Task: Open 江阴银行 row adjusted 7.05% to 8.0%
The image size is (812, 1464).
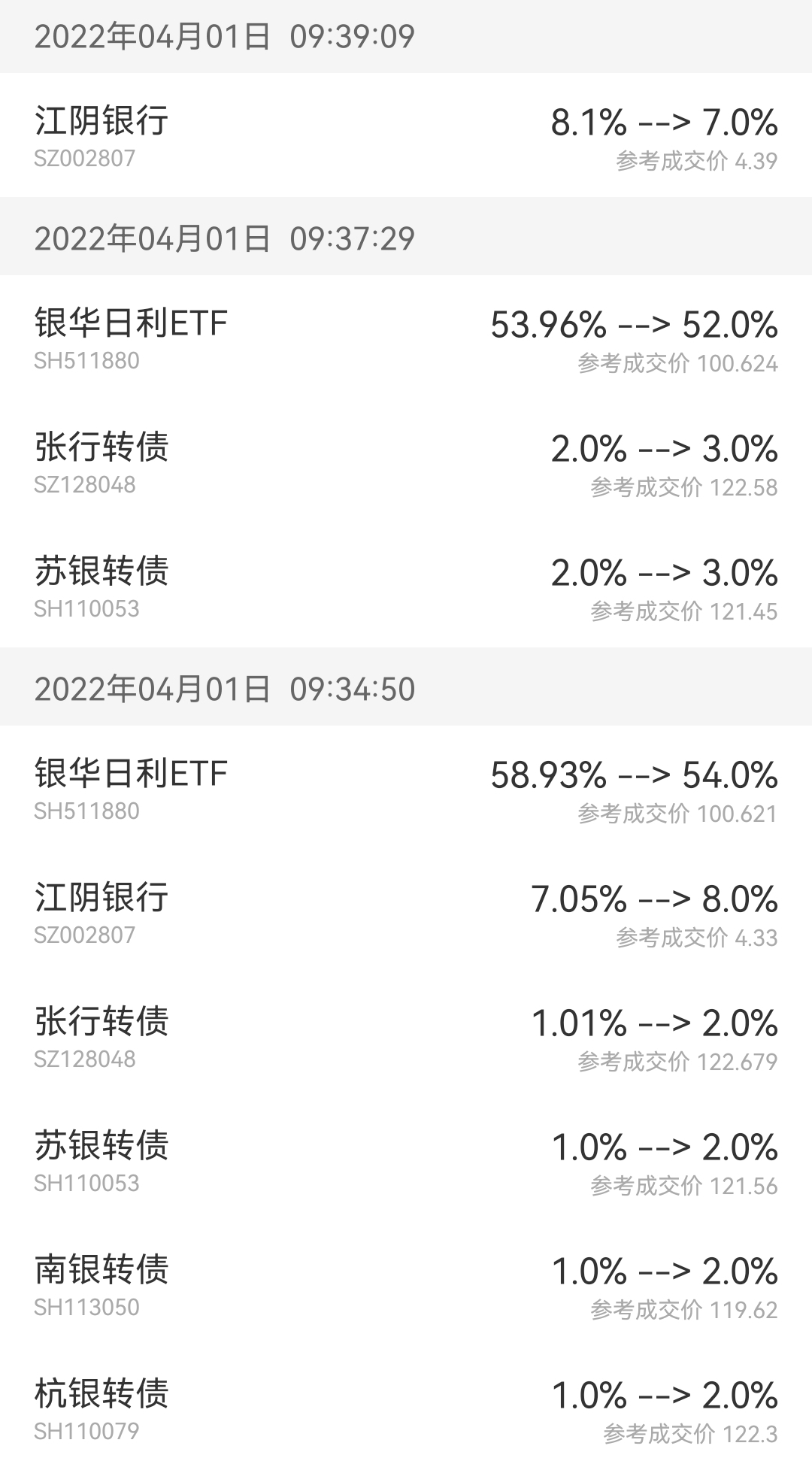Action: (406, 913)
